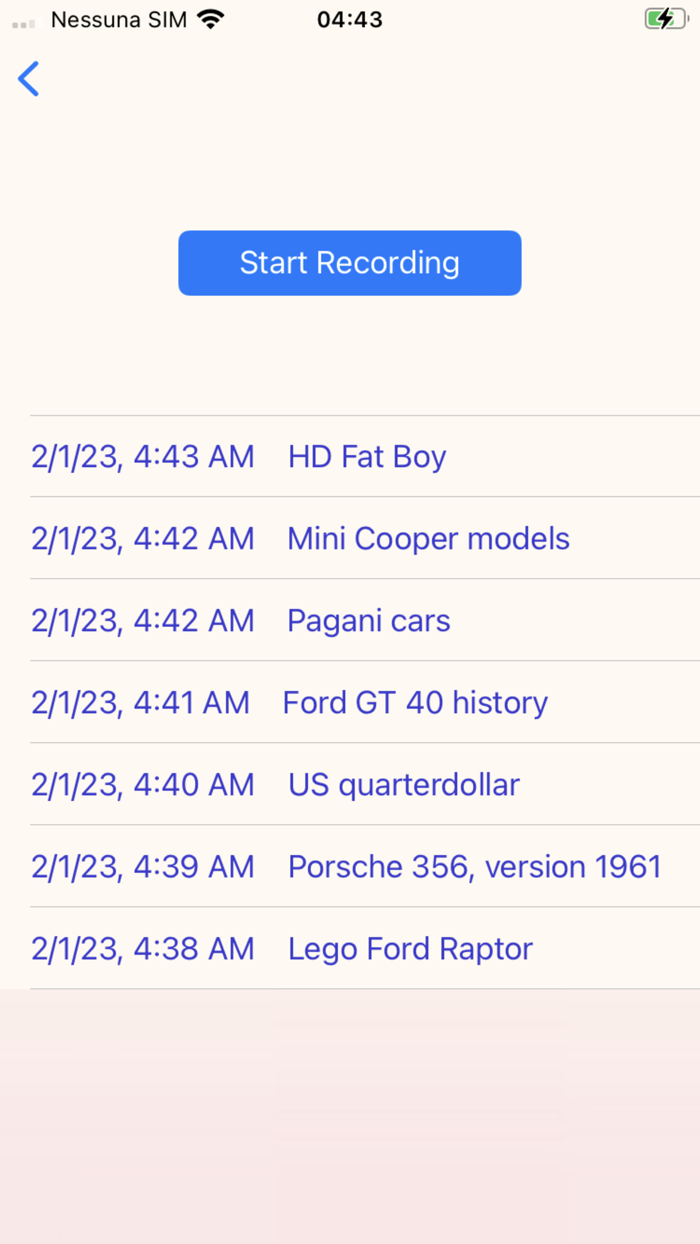Go back using the top-left arrow
700x1244 pixels.
[x=29, y=79]
